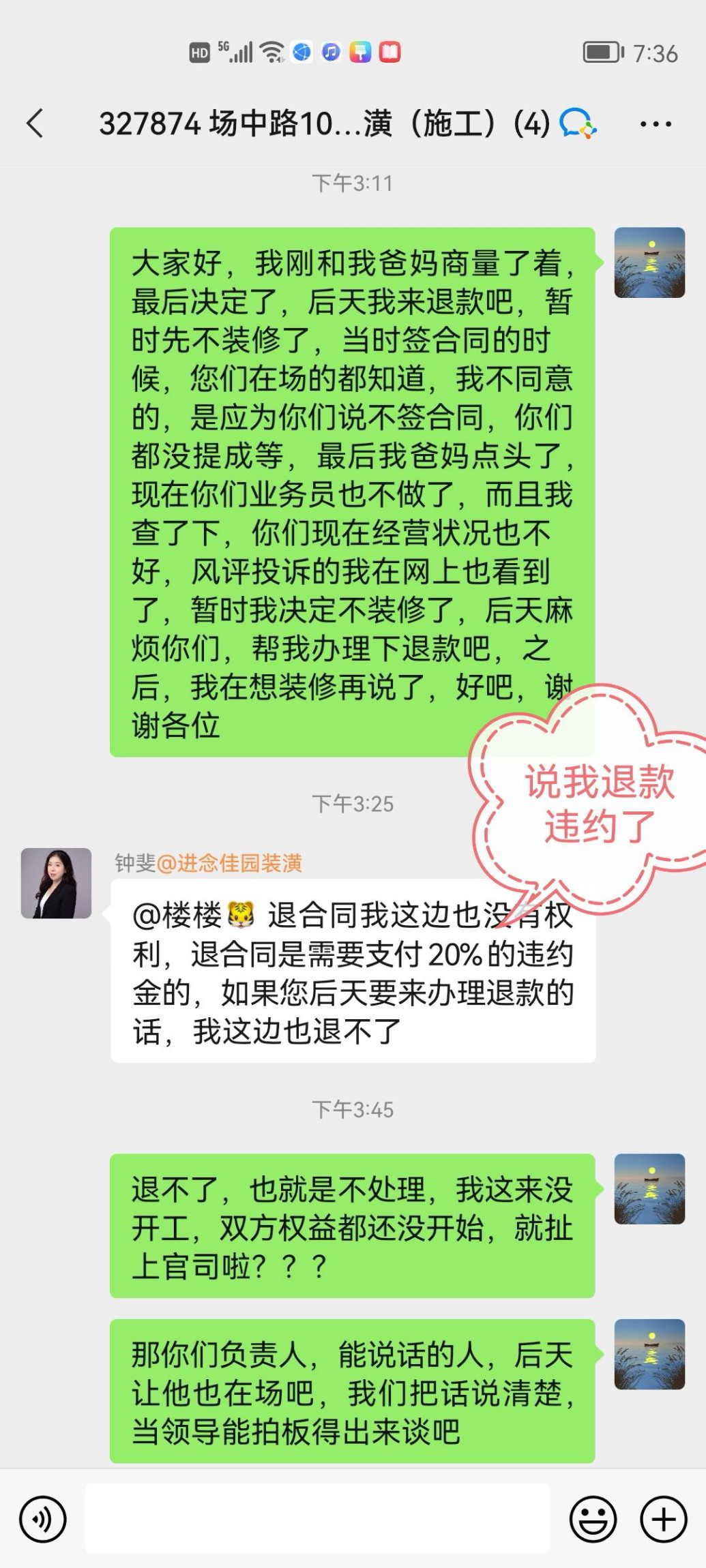Image resolution: width=706 pixels, height=1568 pixels.
Task: Tap the avatar beside the 大家好 message
Action: pos(649,262)
